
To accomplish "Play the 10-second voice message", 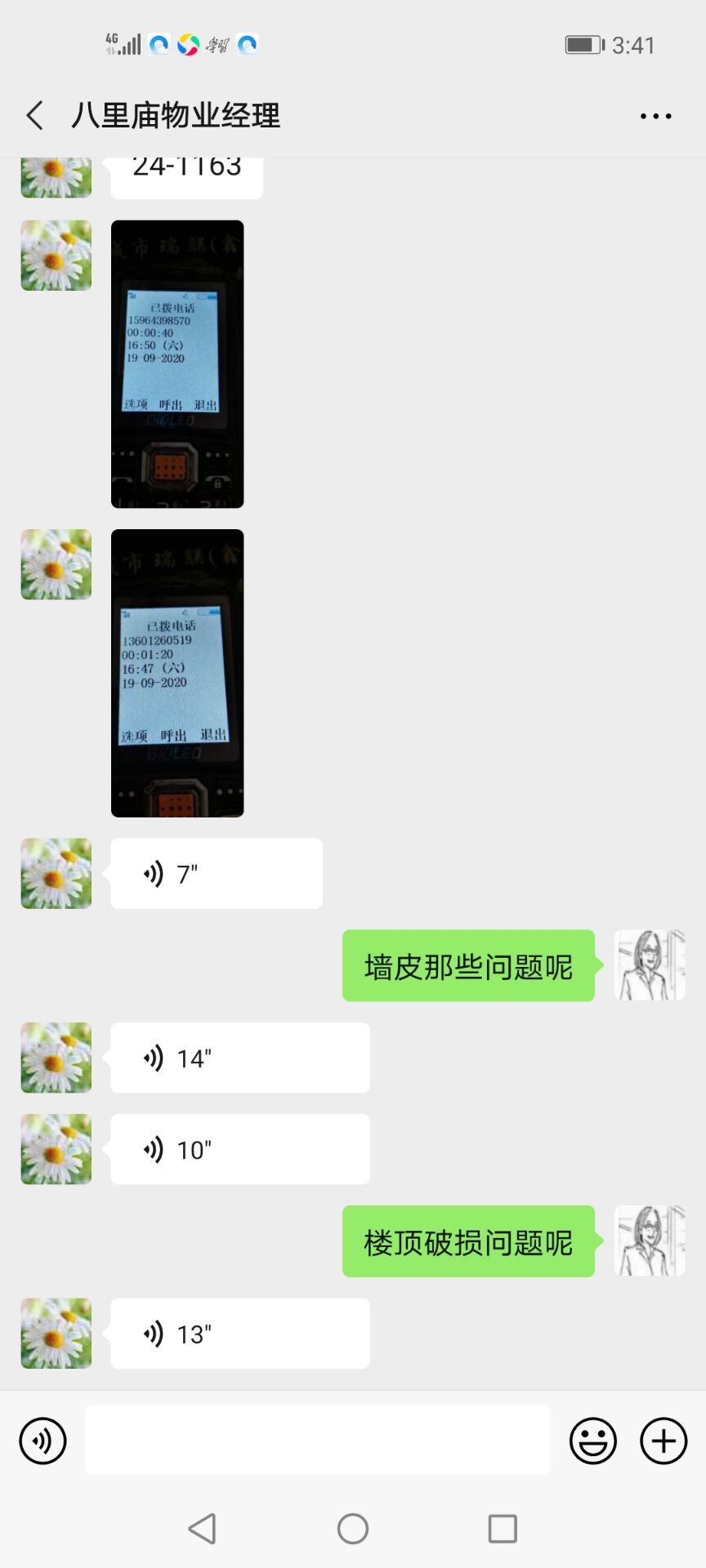I will tap(239, 1150).
